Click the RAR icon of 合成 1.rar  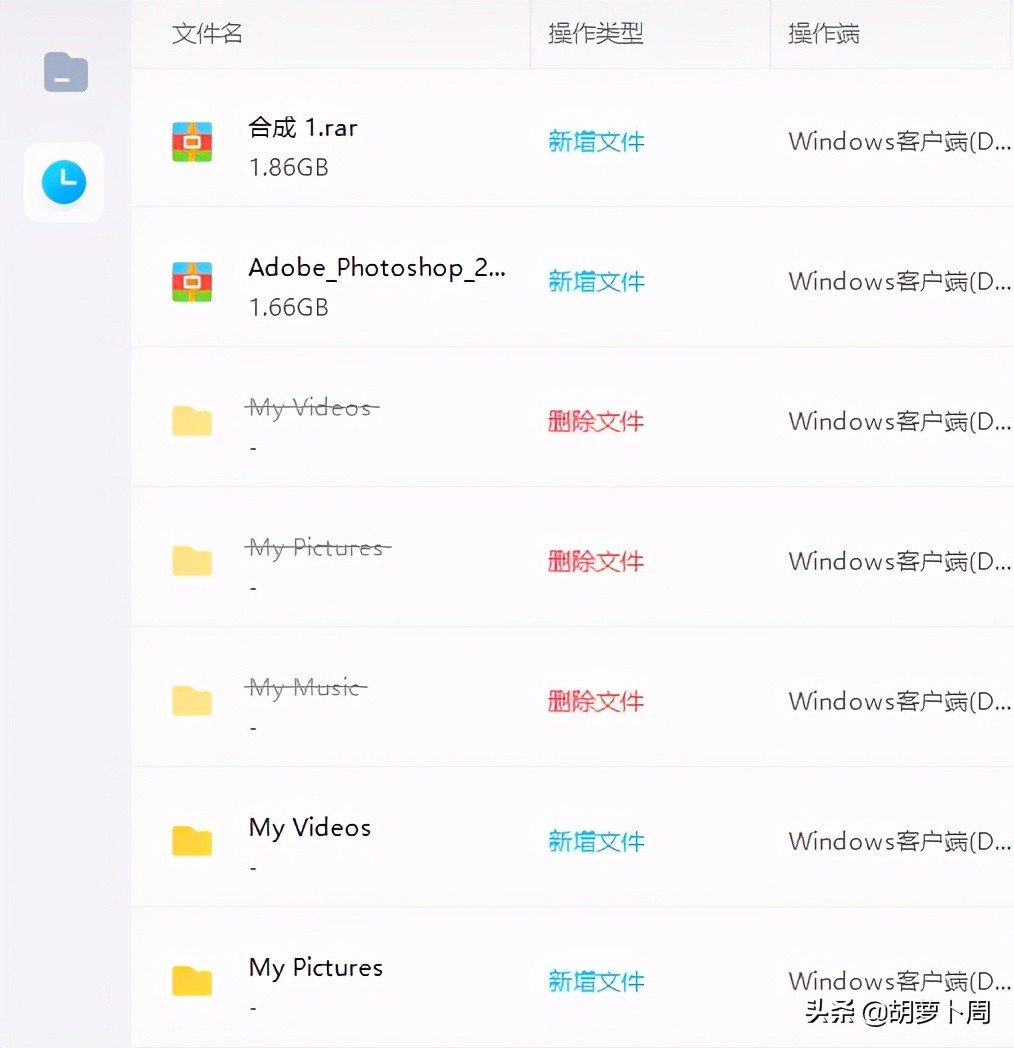tap(192, 141)
